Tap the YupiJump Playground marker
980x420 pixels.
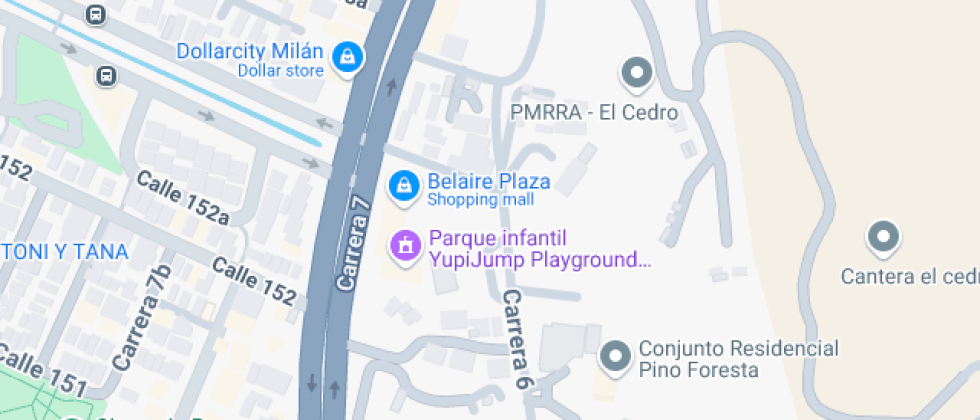point(405,246)
